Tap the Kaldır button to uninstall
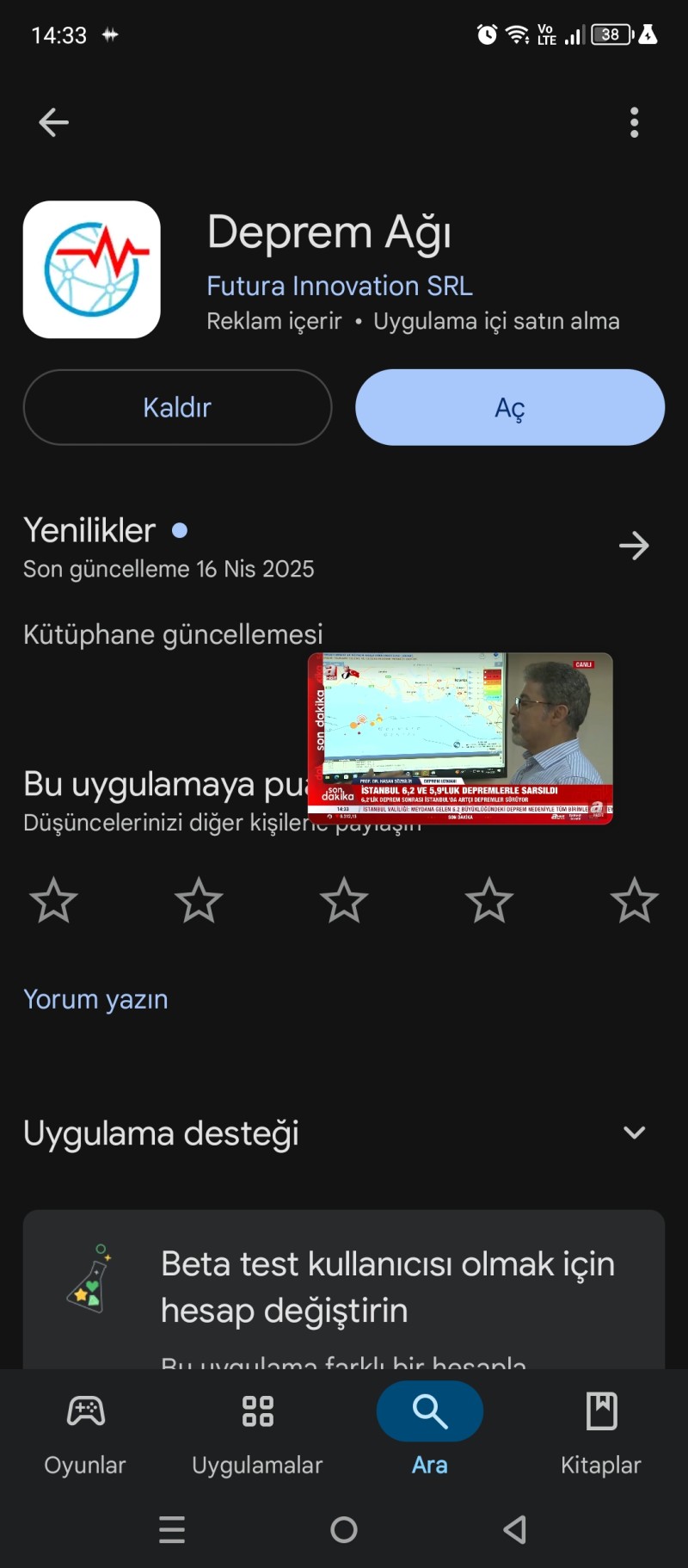The width and height of the screenshot is (688, 1568). [177, 407]
